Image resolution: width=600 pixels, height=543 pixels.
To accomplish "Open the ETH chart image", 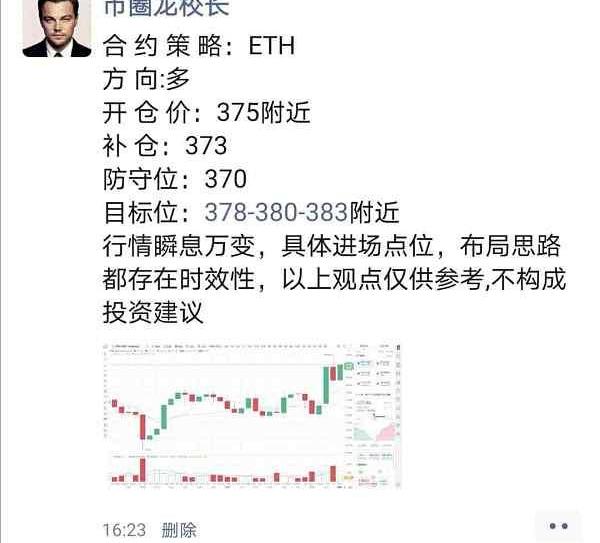I will [x=252, y=416].
